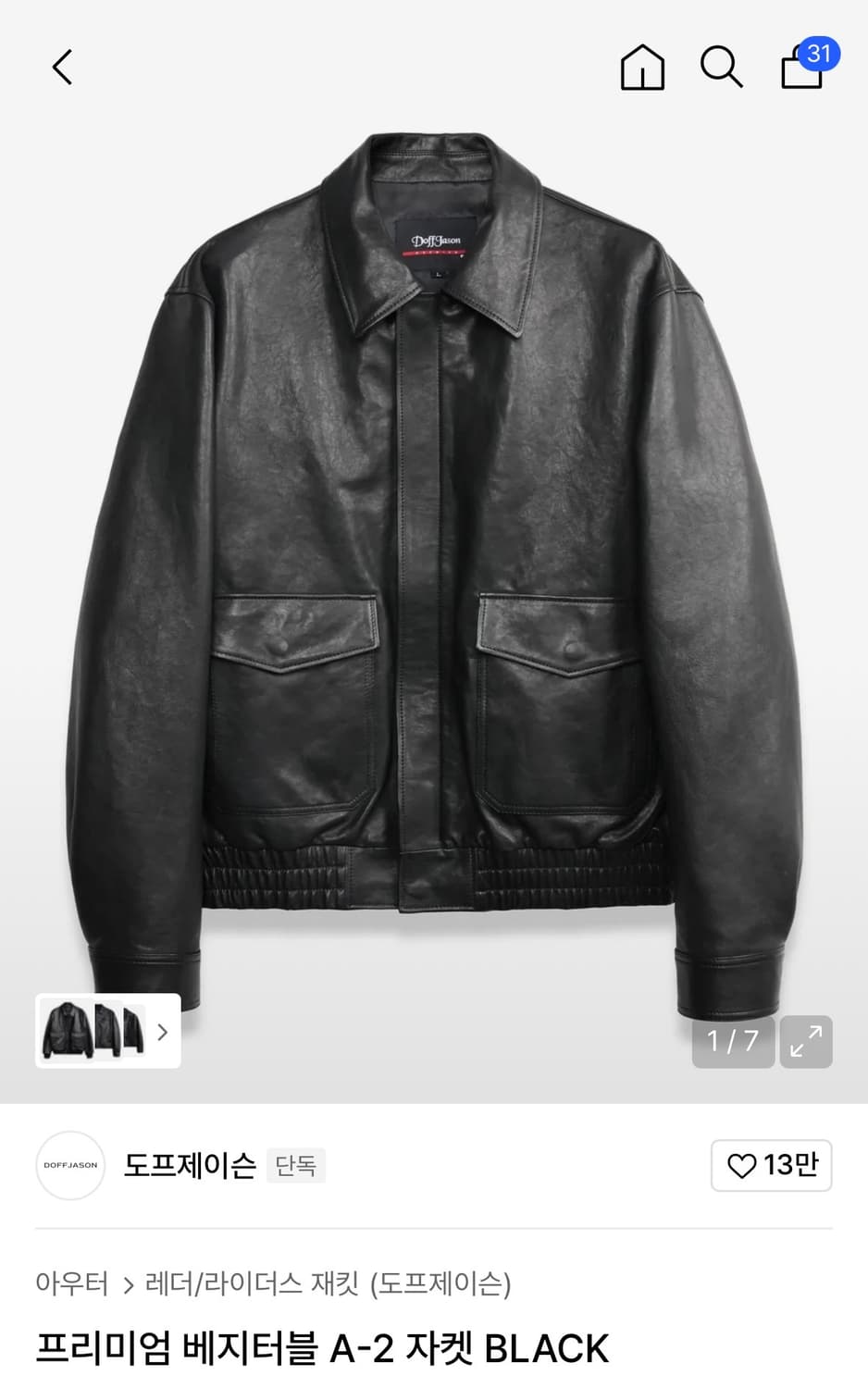
Task: Like this product with the heart button
Action: click(x=771, y=1165)
